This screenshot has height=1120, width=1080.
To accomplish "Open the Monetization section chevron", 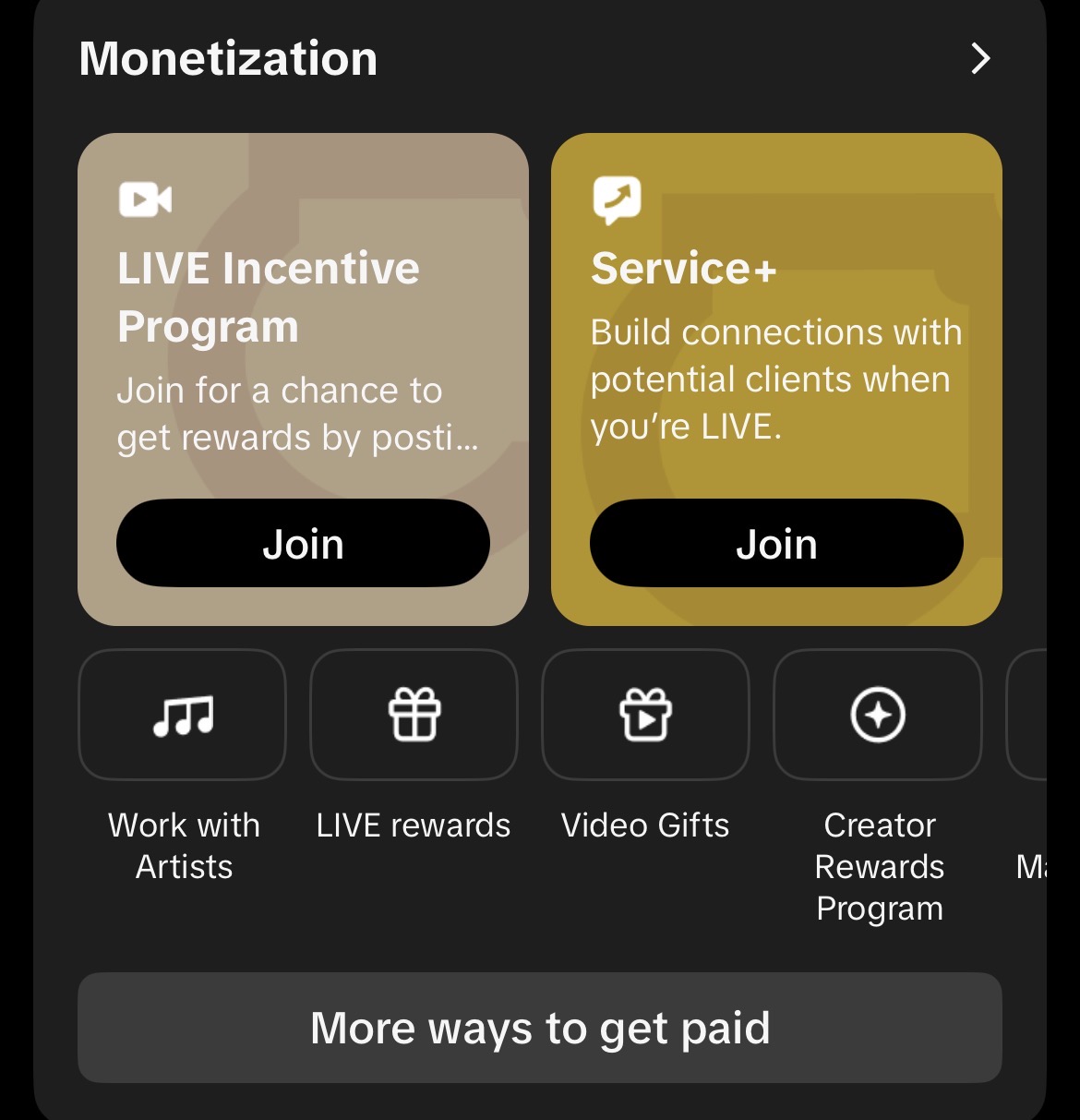I will pos(980,58).
